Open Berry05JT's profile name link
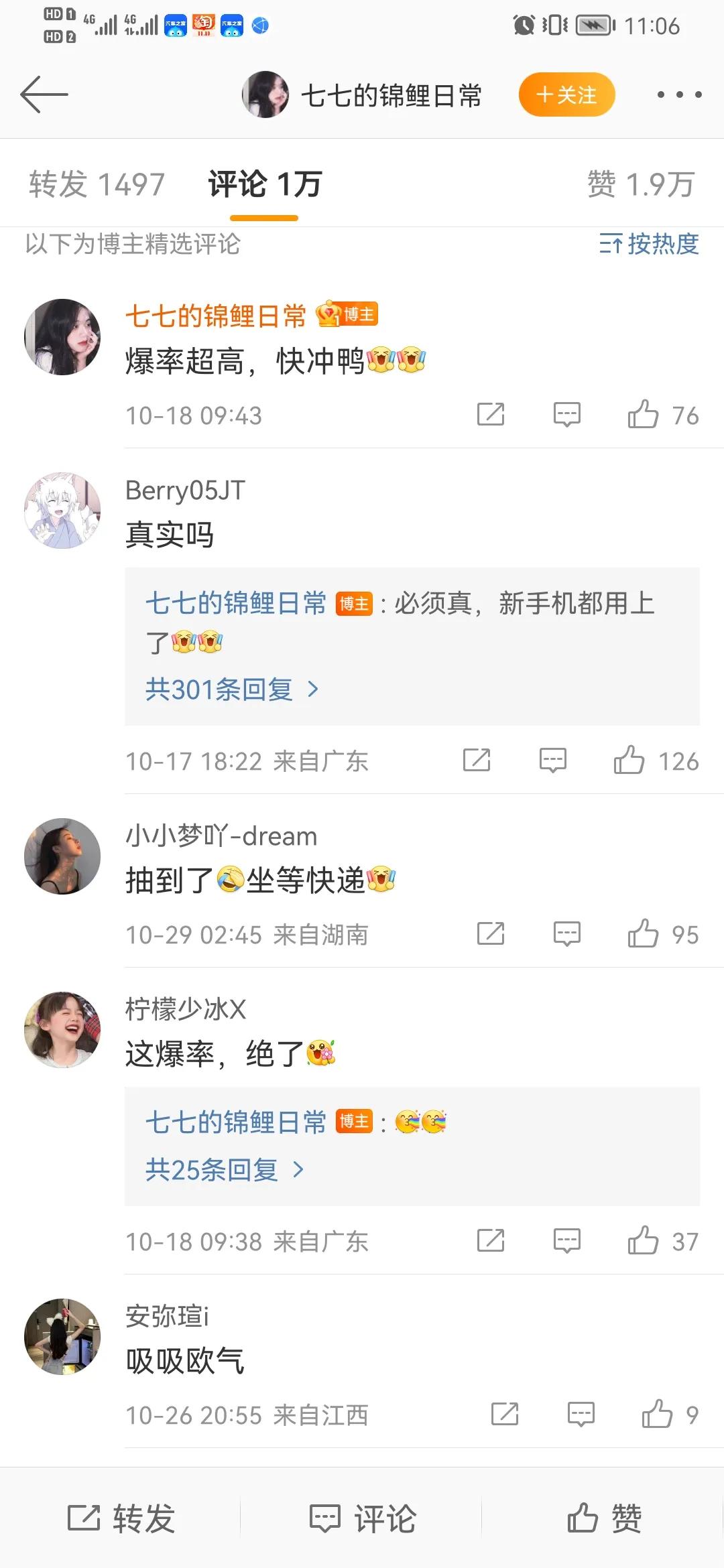This screenshot has width=724, height=1568. pos(186,491)
